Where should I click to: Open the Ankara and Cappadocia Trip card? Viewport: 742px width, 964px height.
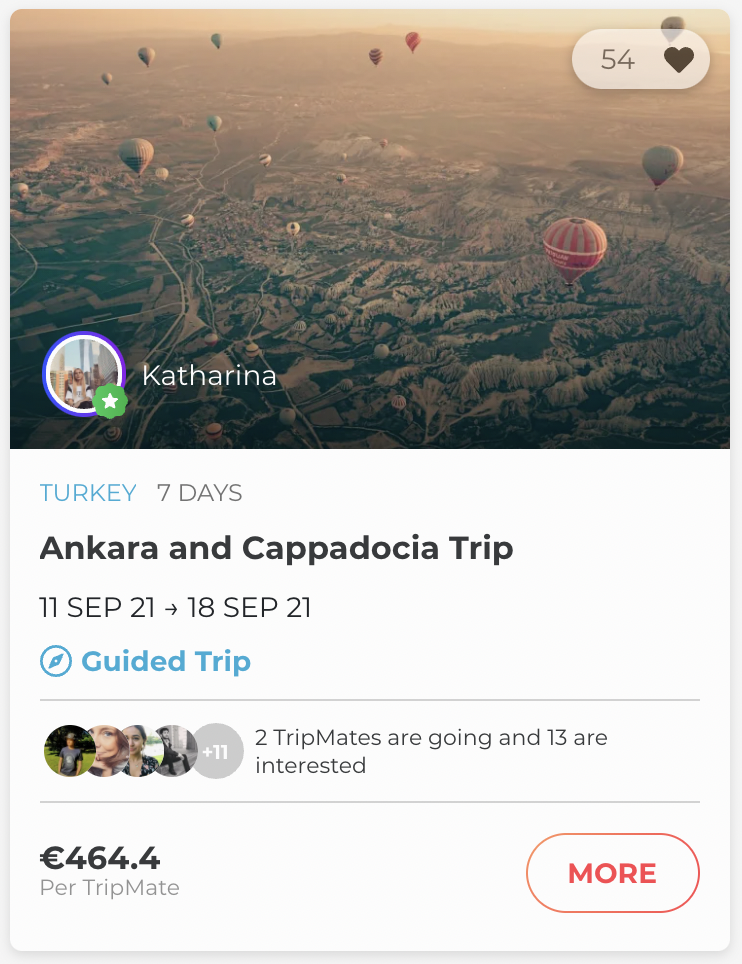coord(276,548)
